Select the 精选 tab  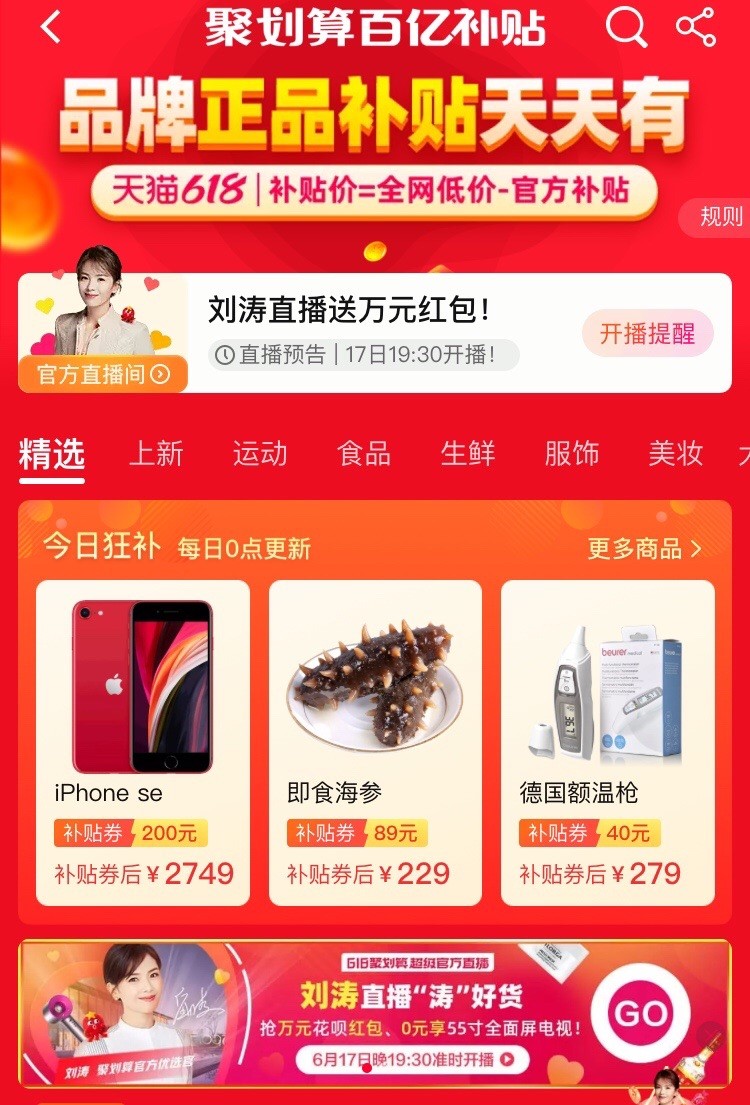point(52,454)
